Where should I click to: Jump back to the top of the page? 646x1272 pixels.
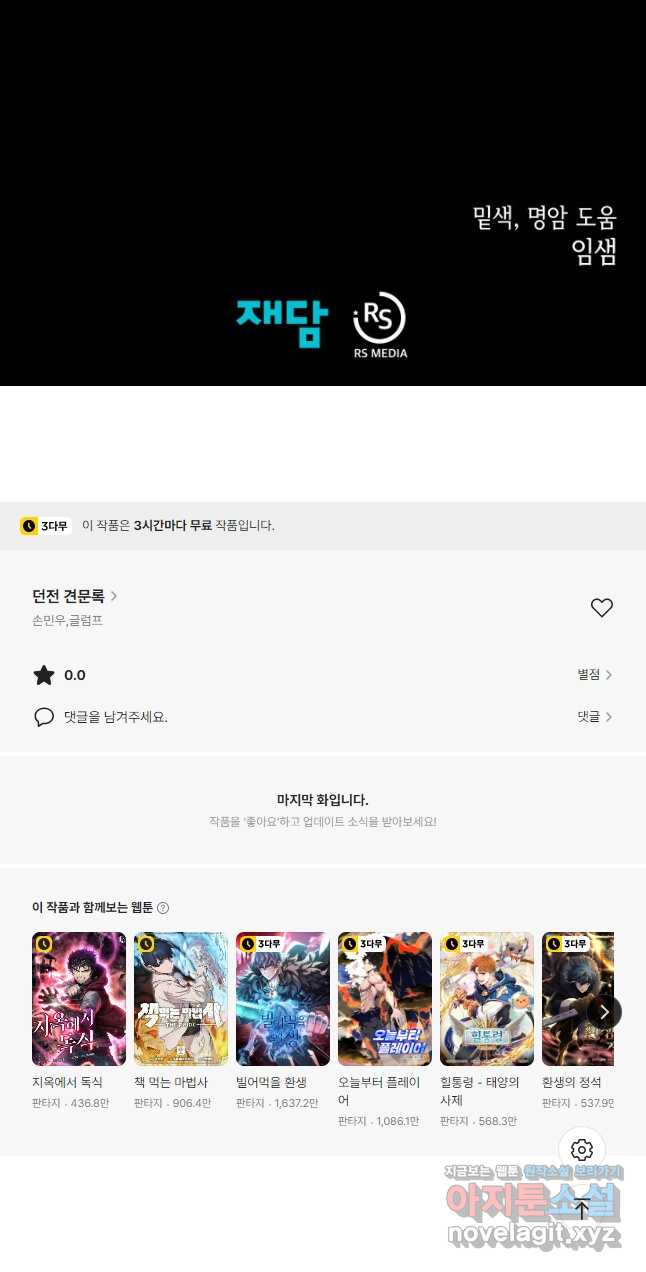(x=582, y=1208)
